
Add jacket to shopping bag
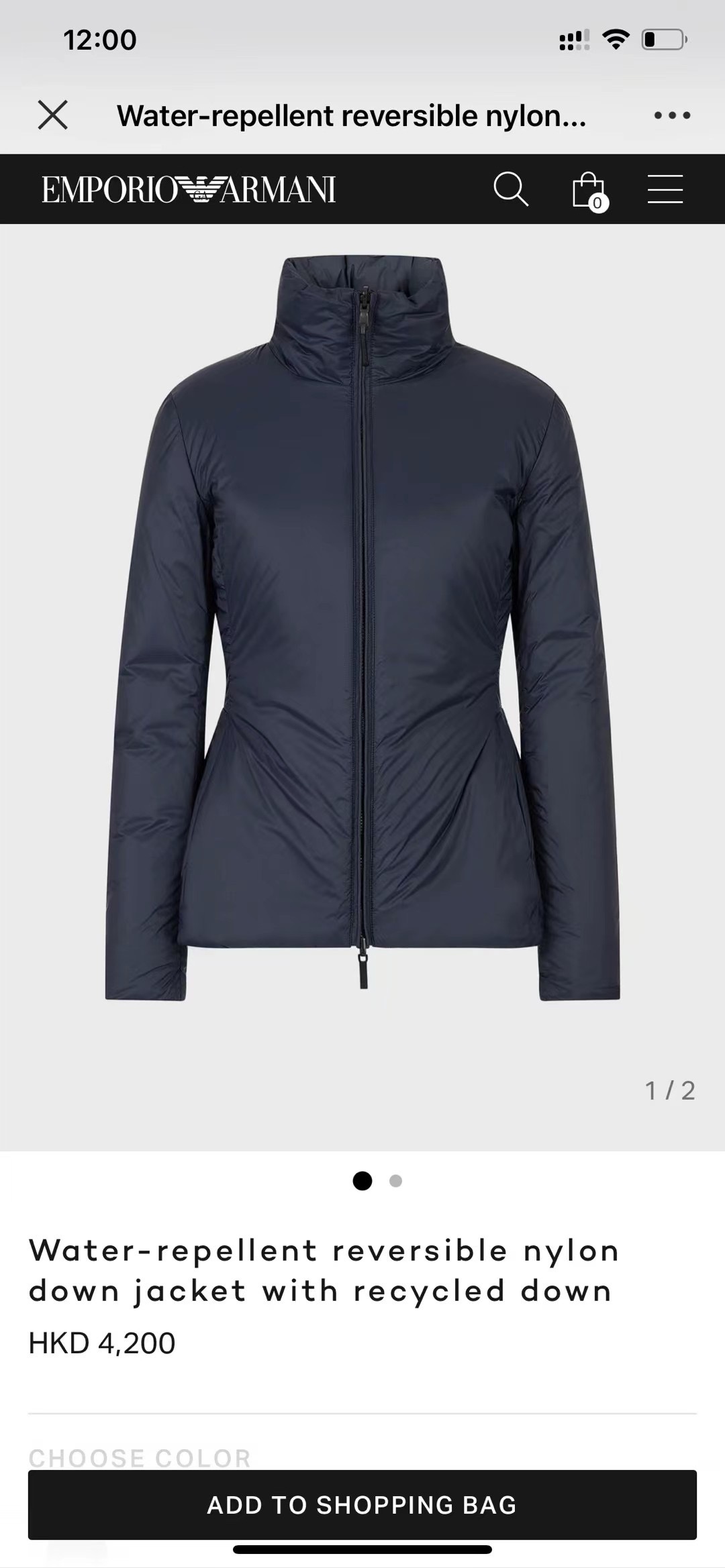[362, 1505]
